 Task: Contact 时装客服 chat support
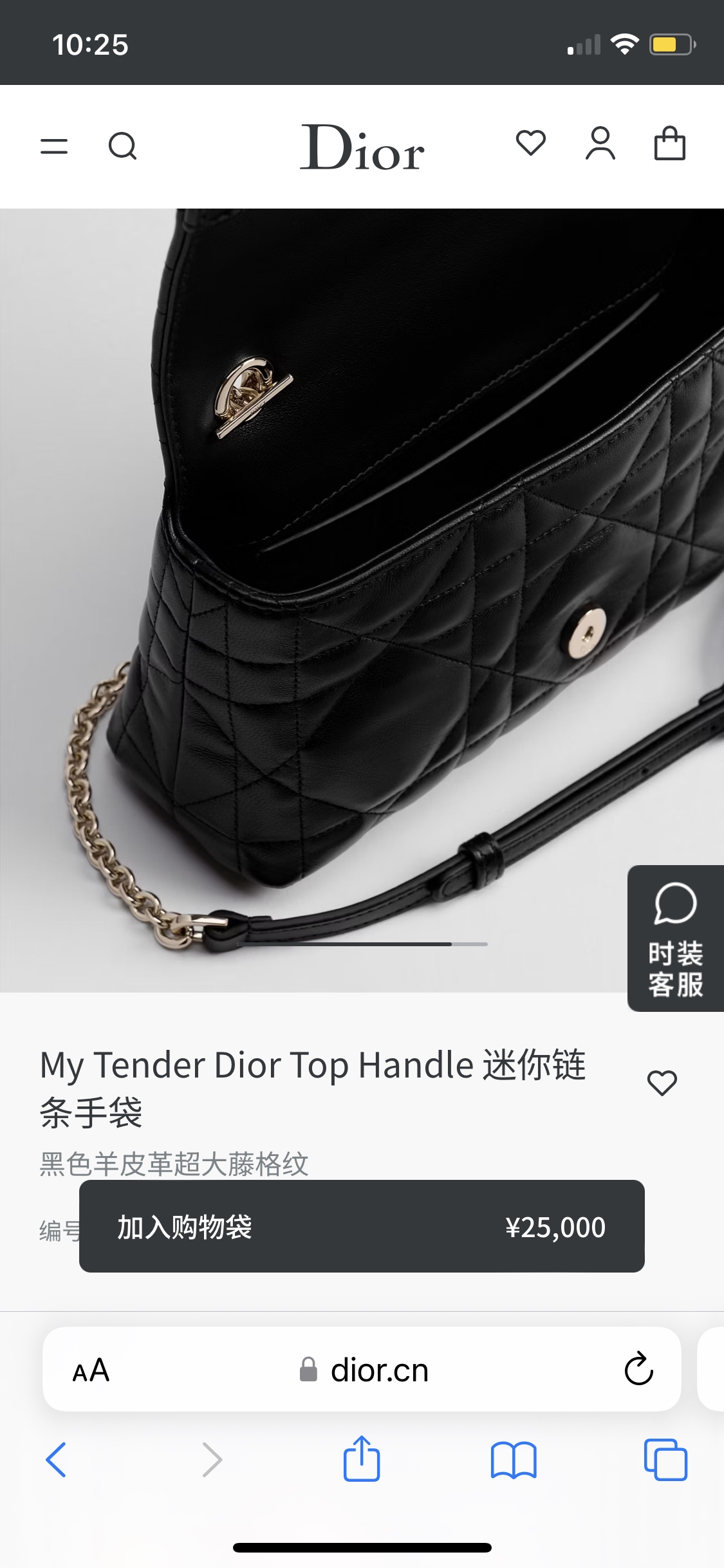675,938
